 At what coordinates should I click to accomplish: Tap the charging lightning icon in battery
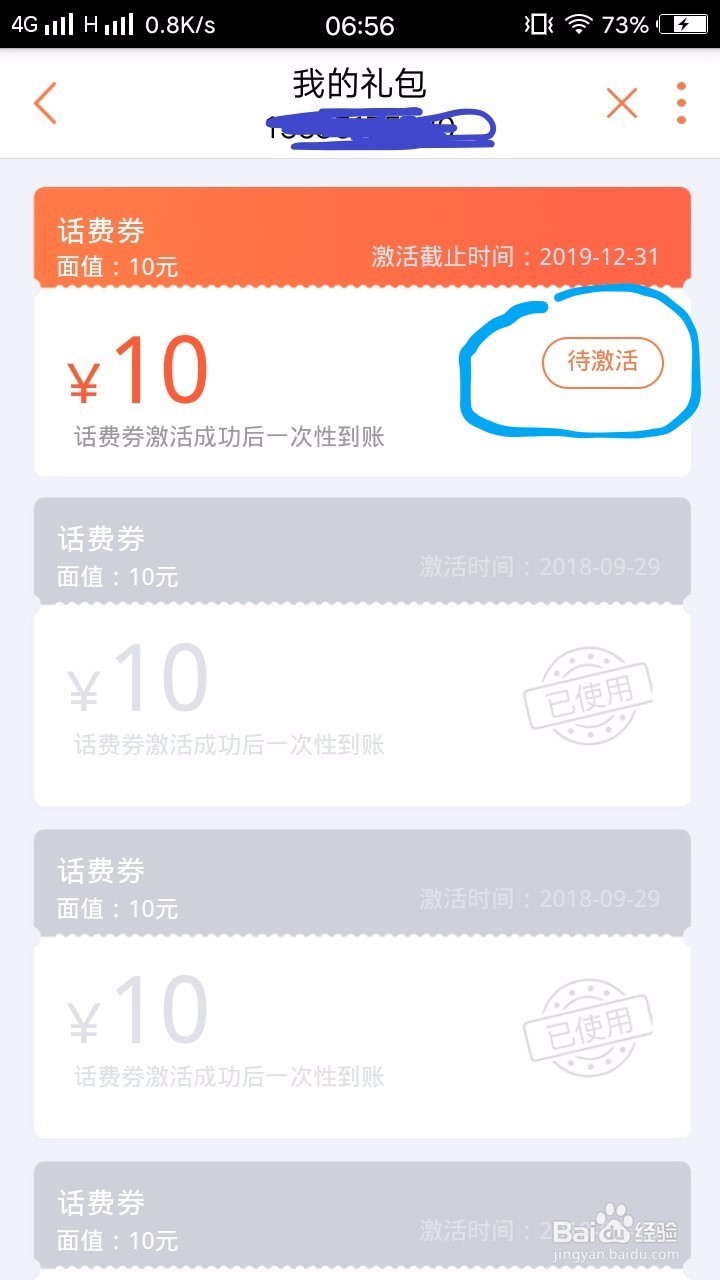681,22
